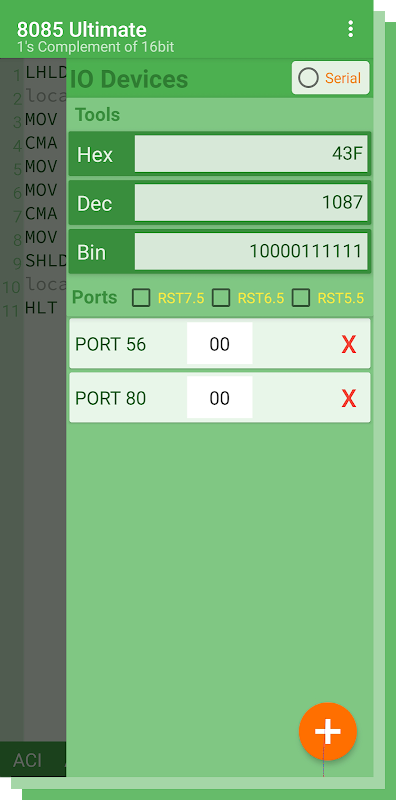Edit the value of PORT 80
This screenshot has width=396, height=800.
pos(219,397)
